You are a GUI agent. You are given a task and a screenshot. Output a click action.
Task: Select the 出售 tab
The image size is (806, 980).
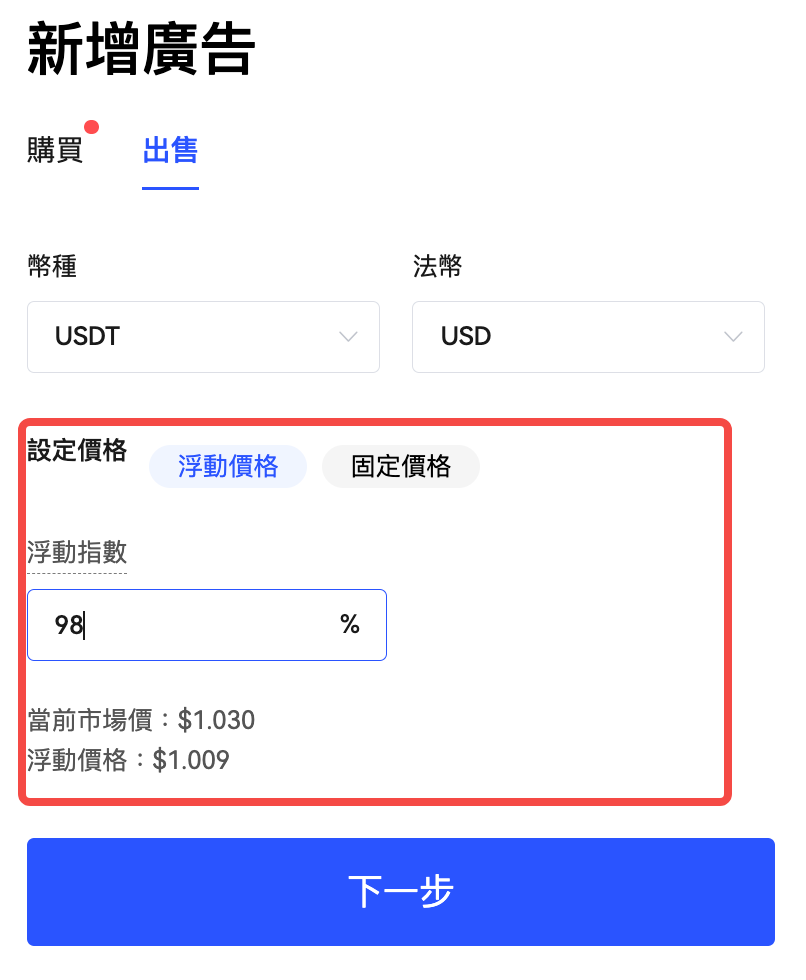(170, 151)
